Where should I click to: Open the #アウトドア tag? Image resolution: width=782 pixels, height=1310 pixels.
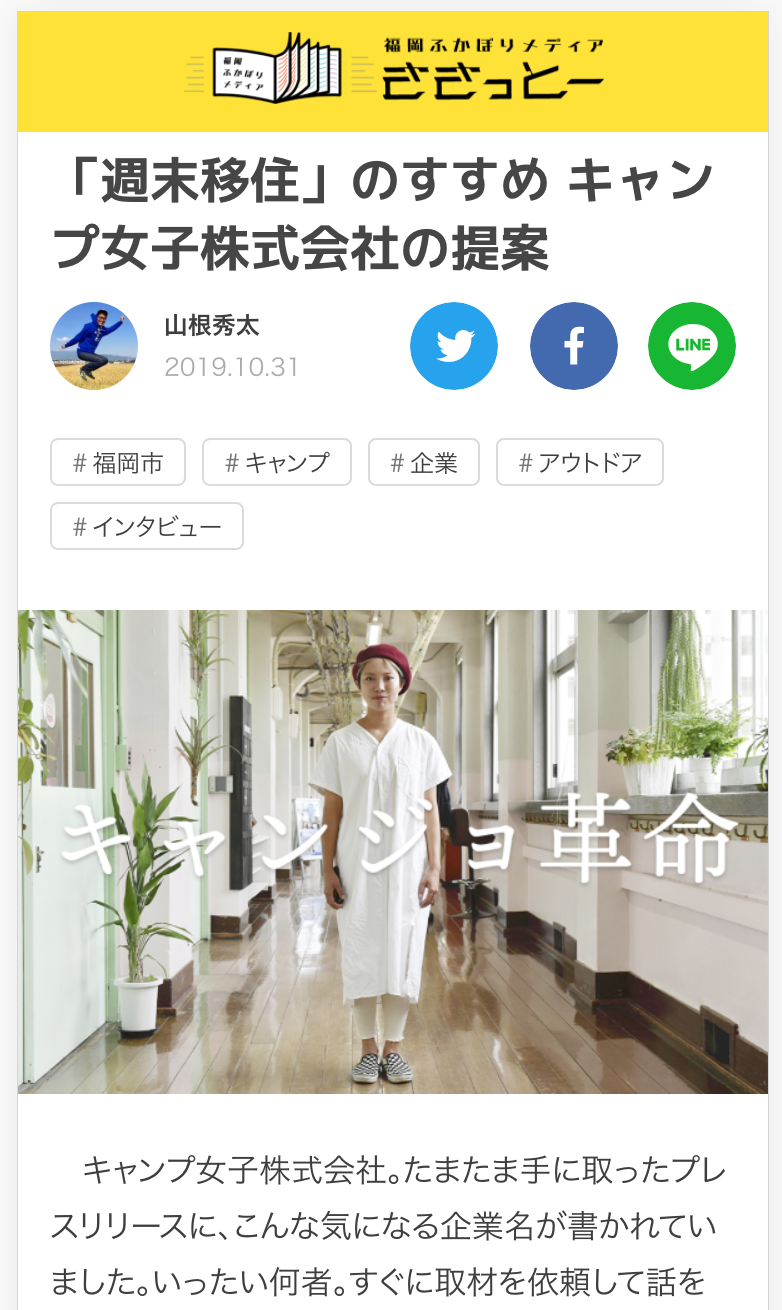[580, 462]
